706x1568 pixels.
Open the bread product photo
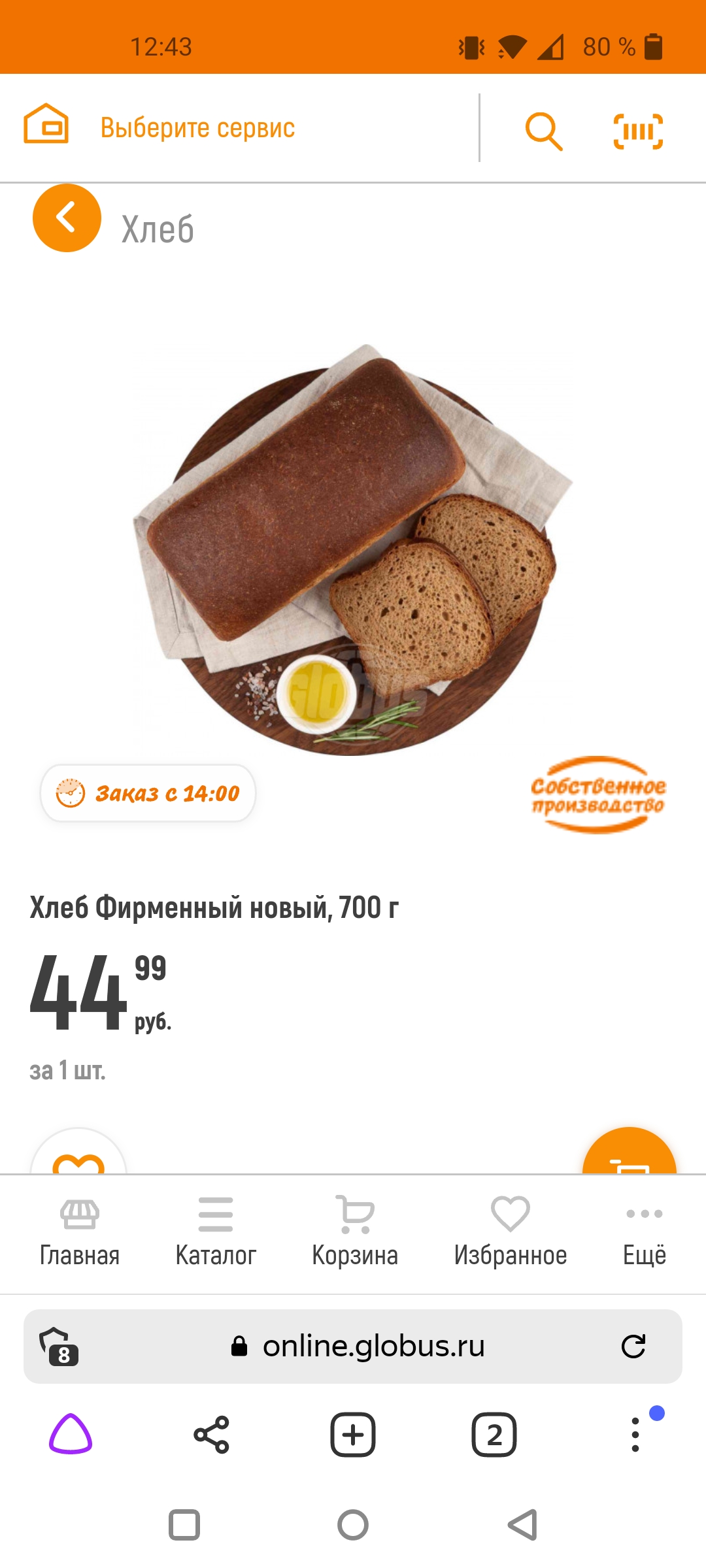click(x=353, y=549)
